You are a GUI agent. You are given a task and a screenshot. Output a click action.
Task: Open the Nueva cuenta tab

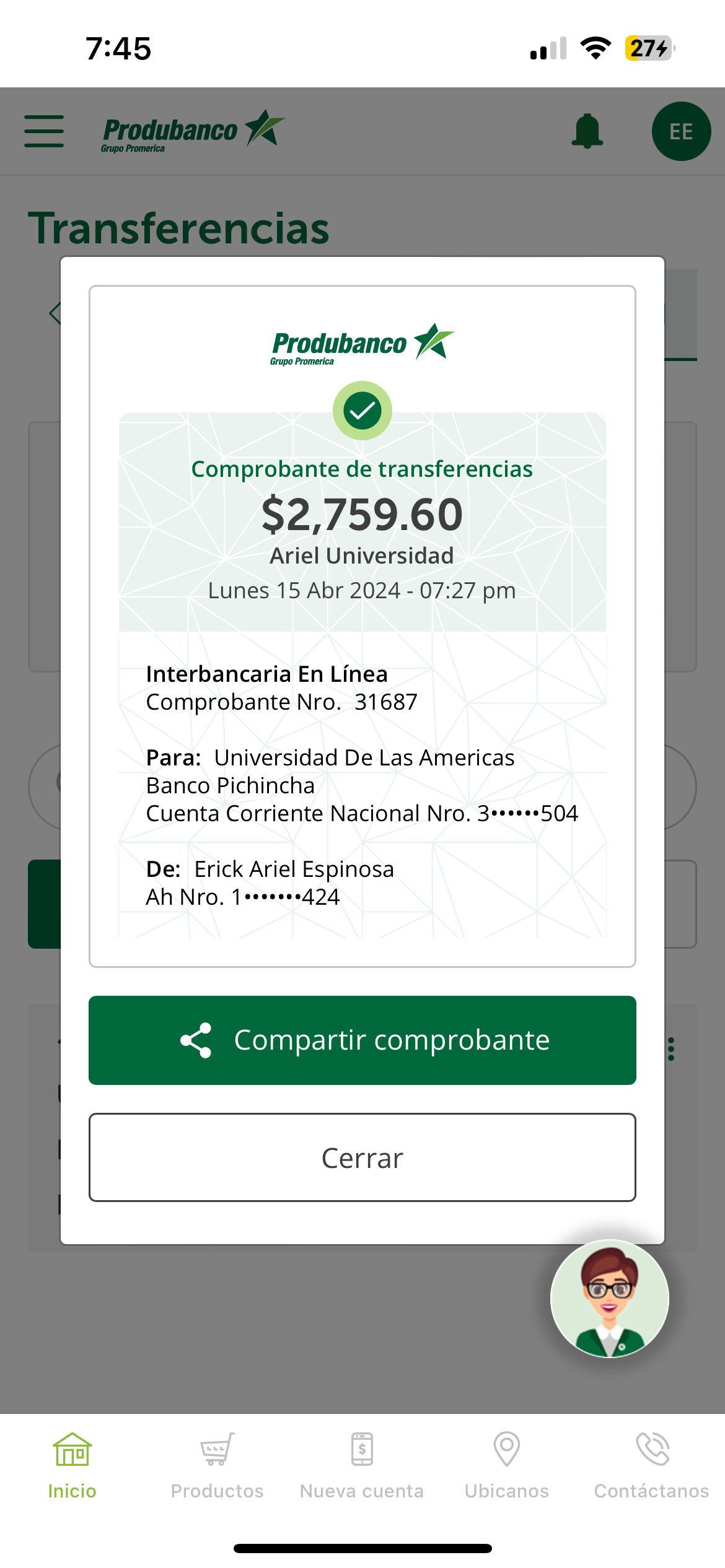coord(362,1465)
